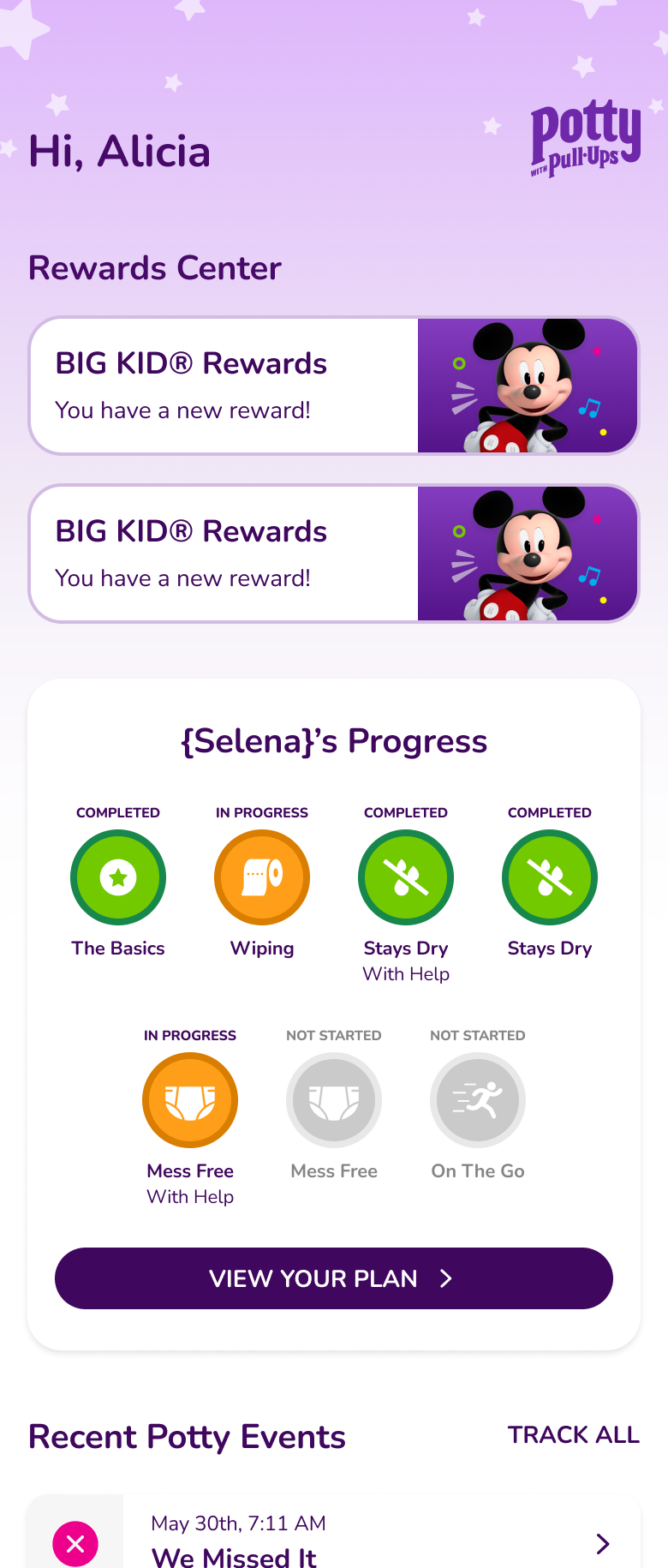Select the On The Go badge
The height and width of the screenshot is (1568, 668).
(x=478, y=1100)
